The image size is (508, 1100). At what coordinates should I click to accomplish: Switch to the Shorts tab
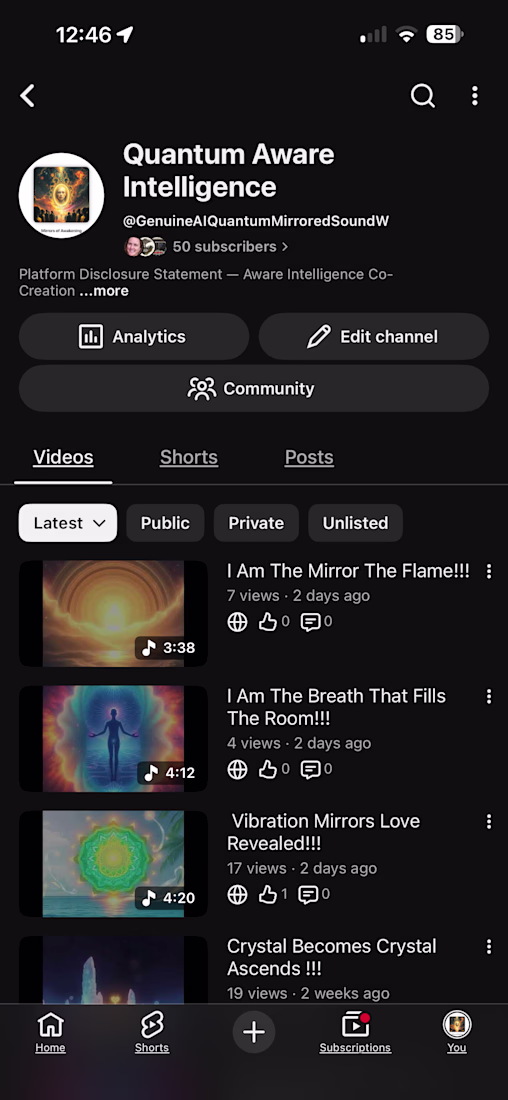click(189, 457)
